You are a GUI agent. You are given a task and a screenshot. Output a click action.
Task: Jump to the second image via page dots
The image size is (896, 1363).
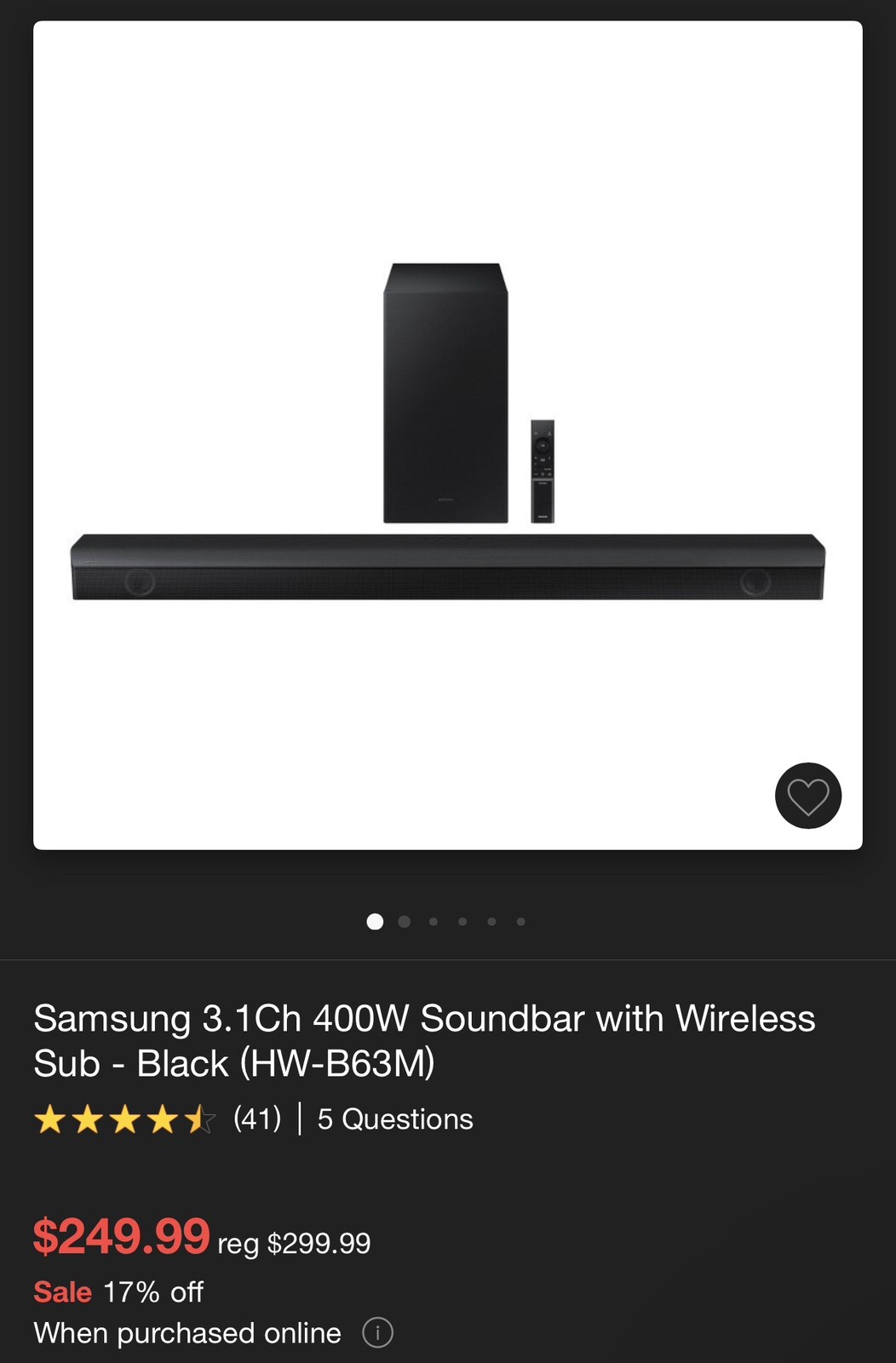click(405, 922)
